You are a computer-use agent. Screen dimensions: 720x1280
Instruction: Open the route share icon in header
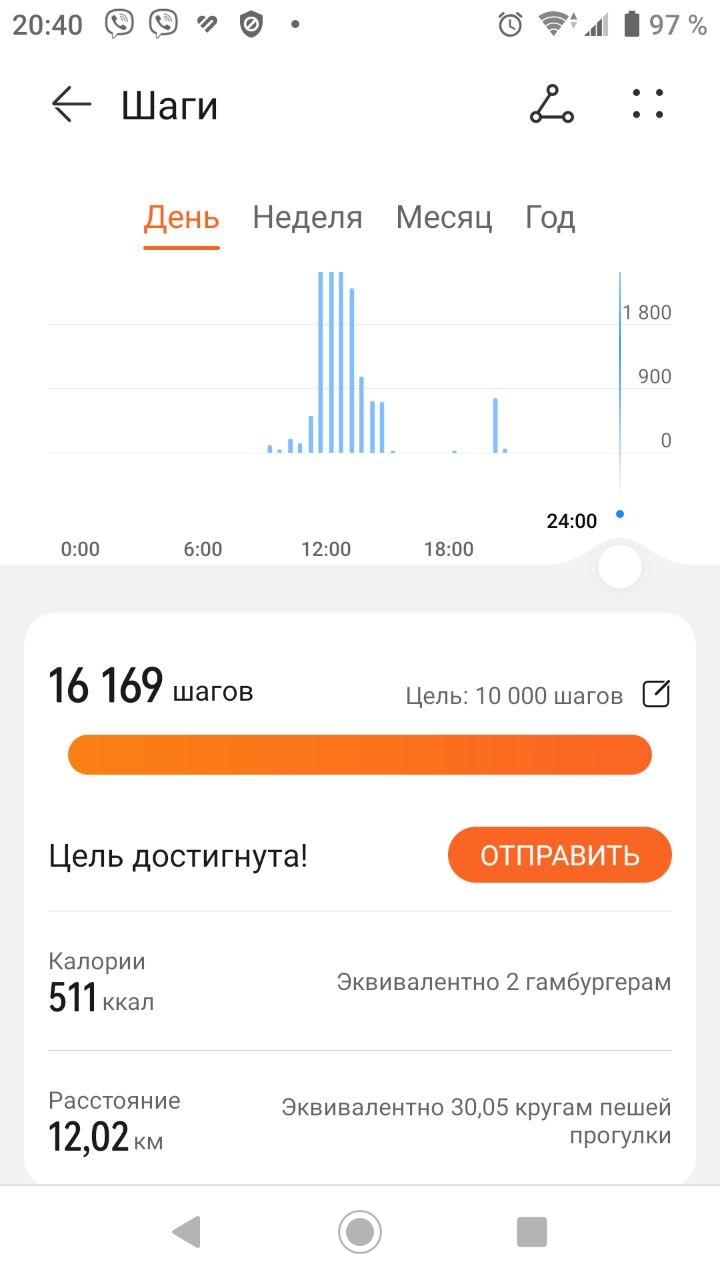point(552,104)
